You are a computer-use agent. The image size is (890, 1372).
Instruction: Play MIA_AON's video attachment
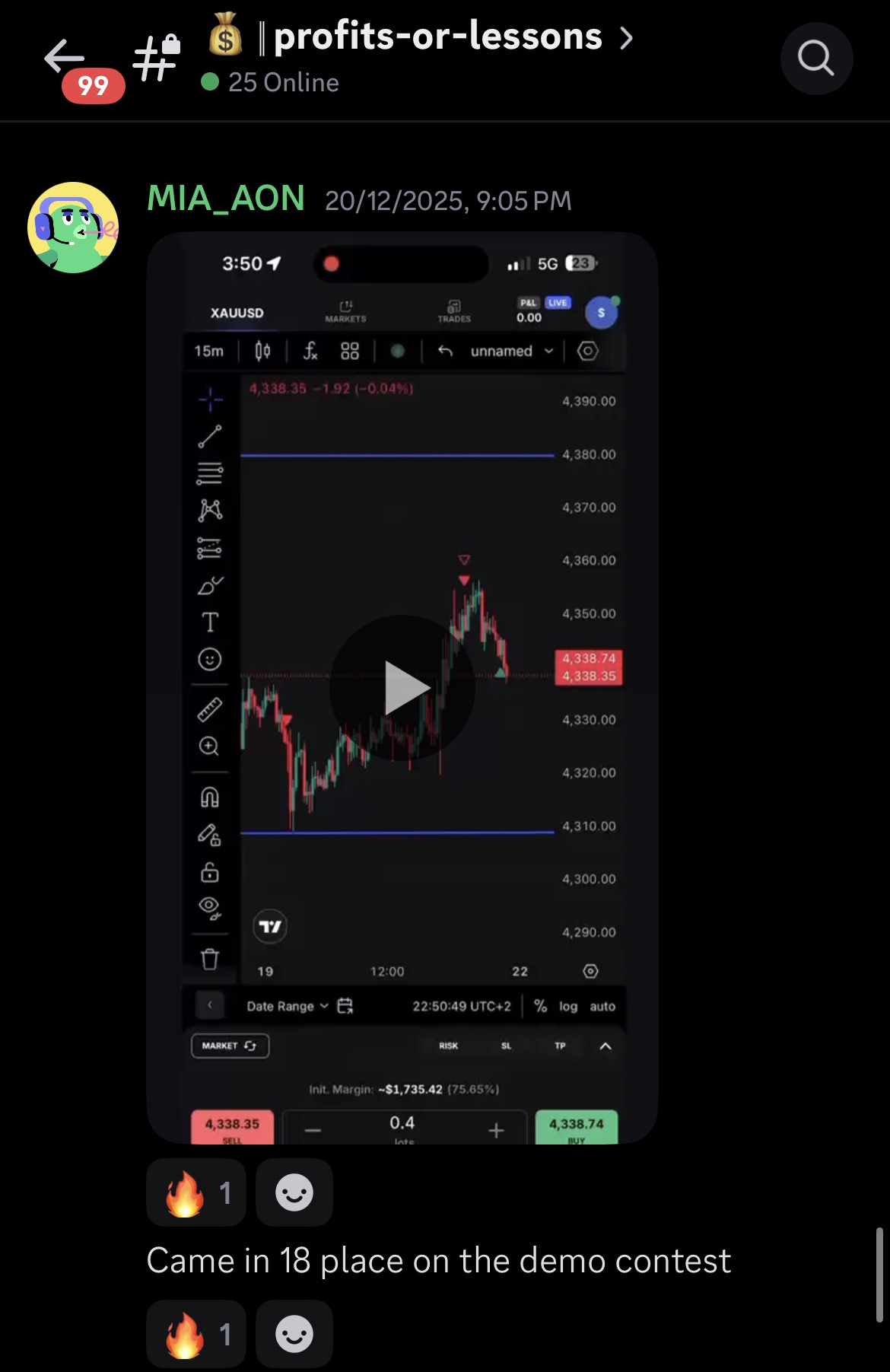point(402,688)
